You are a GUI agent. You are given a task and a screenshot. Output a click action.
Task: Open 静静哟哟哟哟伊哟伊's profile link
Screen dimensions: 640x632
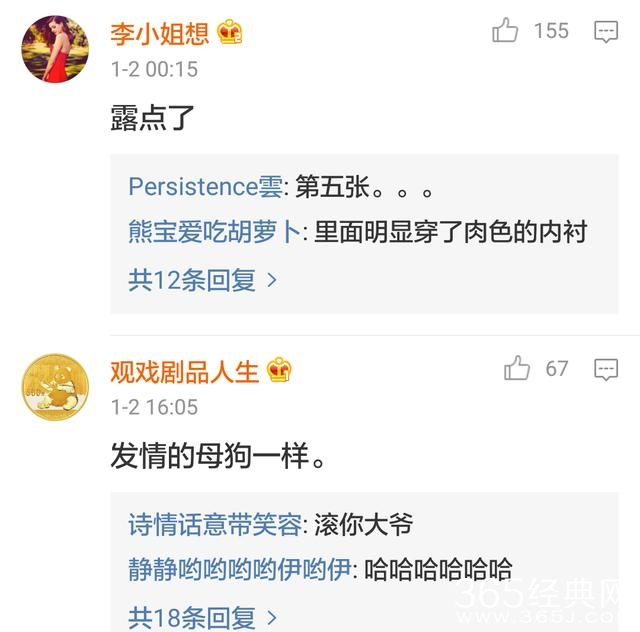point(240,570)
